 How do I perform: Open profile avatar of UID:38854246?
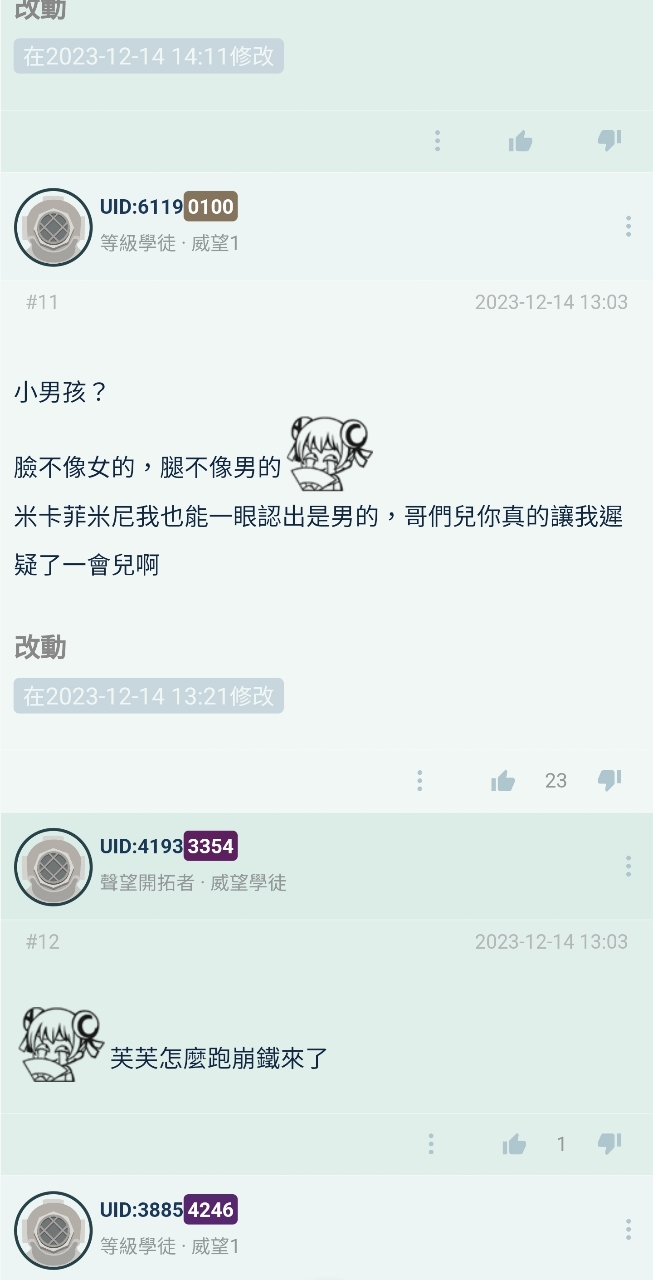(53, 1230)
